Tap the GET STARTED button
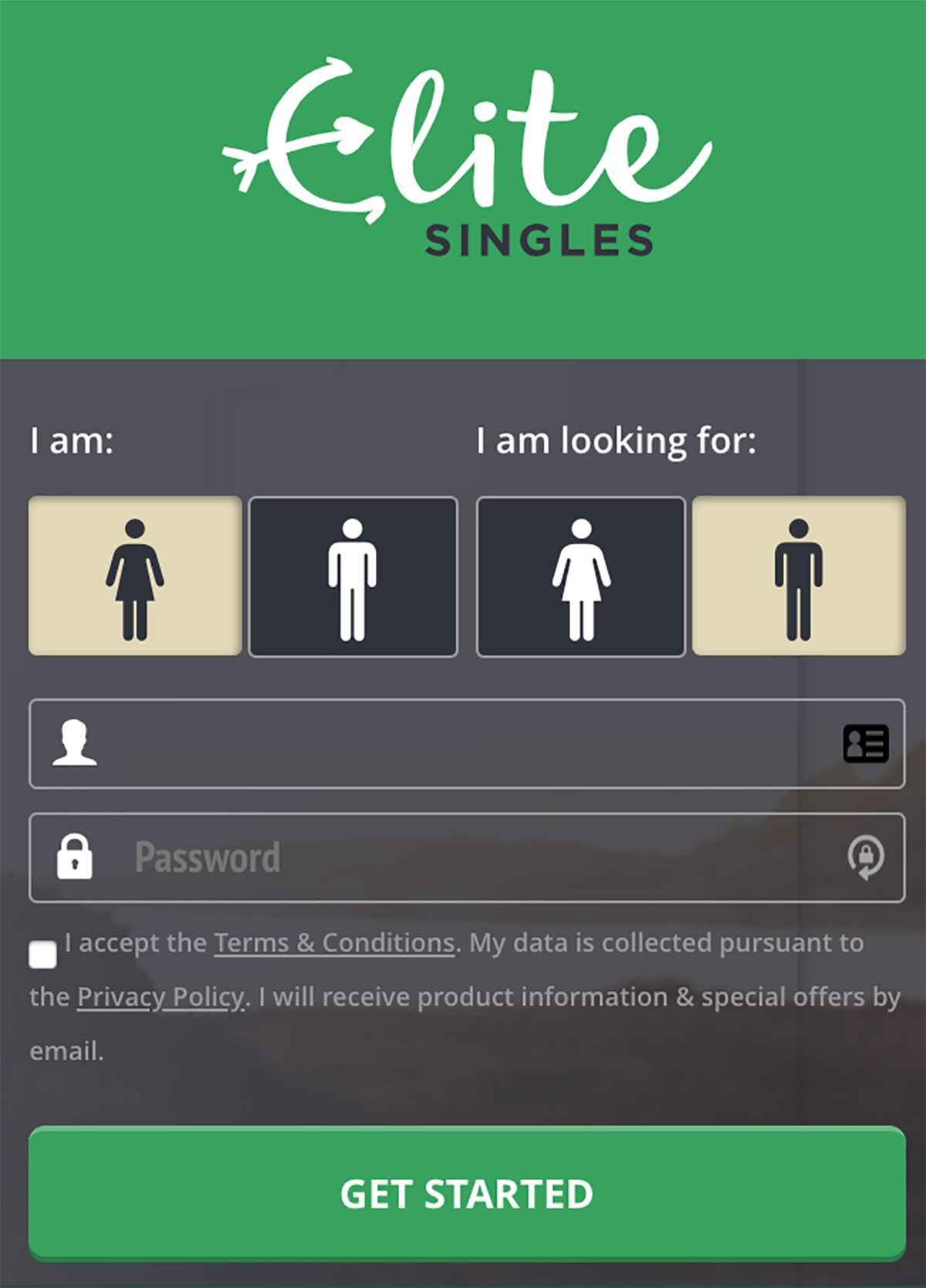The height and width of the screenshot is (1288, 926). pos(467,1193)
